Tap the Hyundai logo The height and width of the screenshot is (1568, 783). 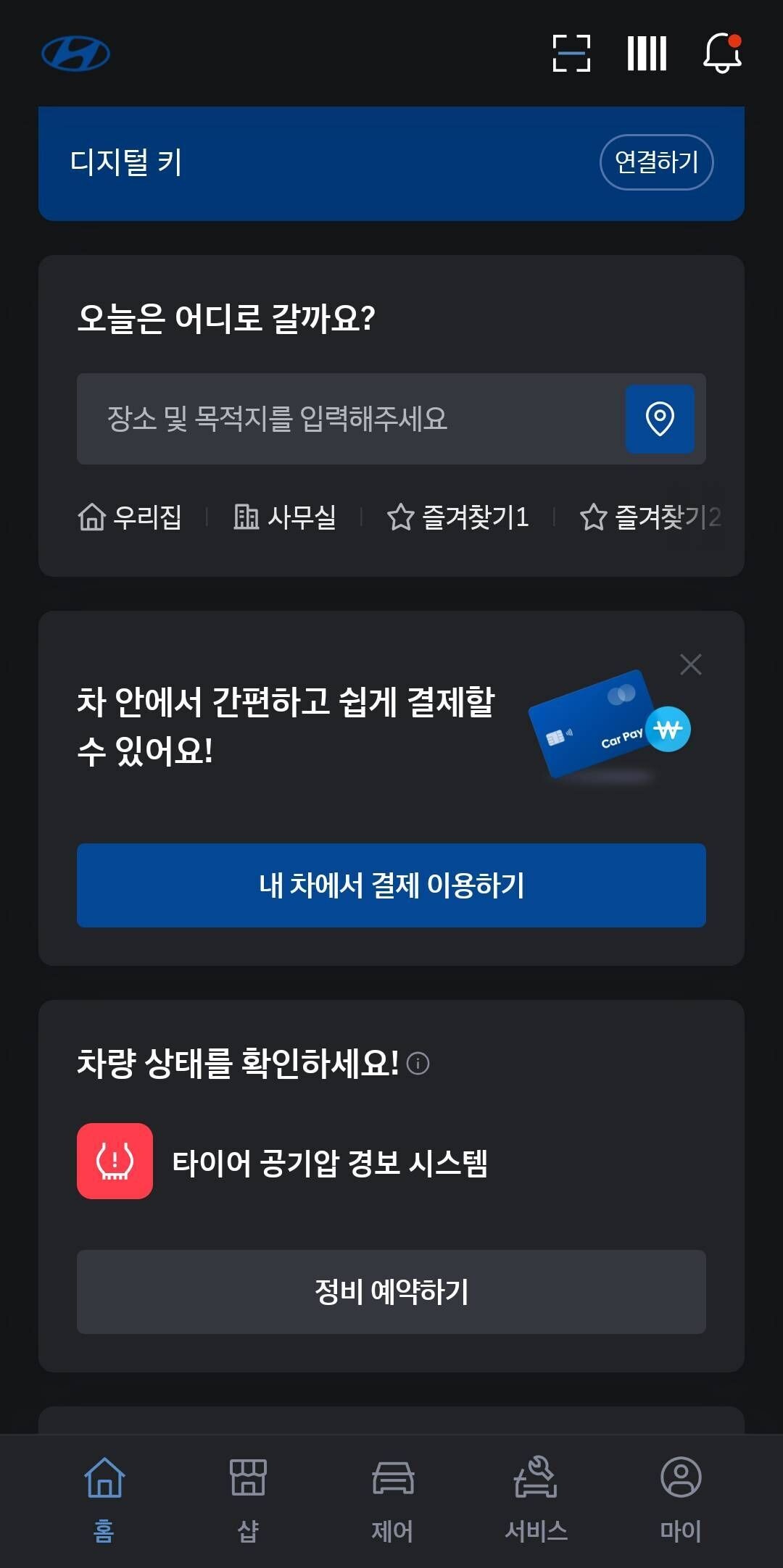pos(77,52)
